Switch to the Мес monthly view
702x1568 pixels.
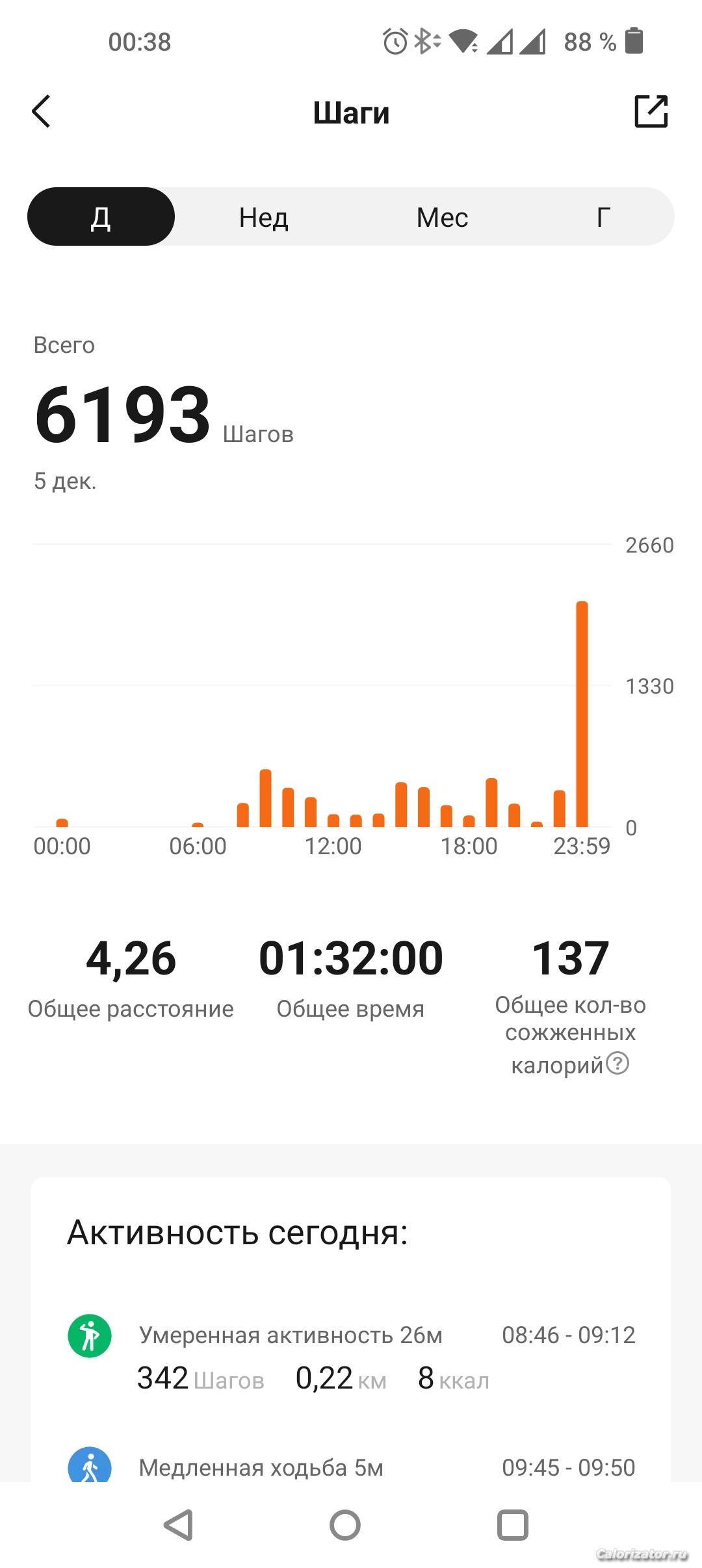442,217
